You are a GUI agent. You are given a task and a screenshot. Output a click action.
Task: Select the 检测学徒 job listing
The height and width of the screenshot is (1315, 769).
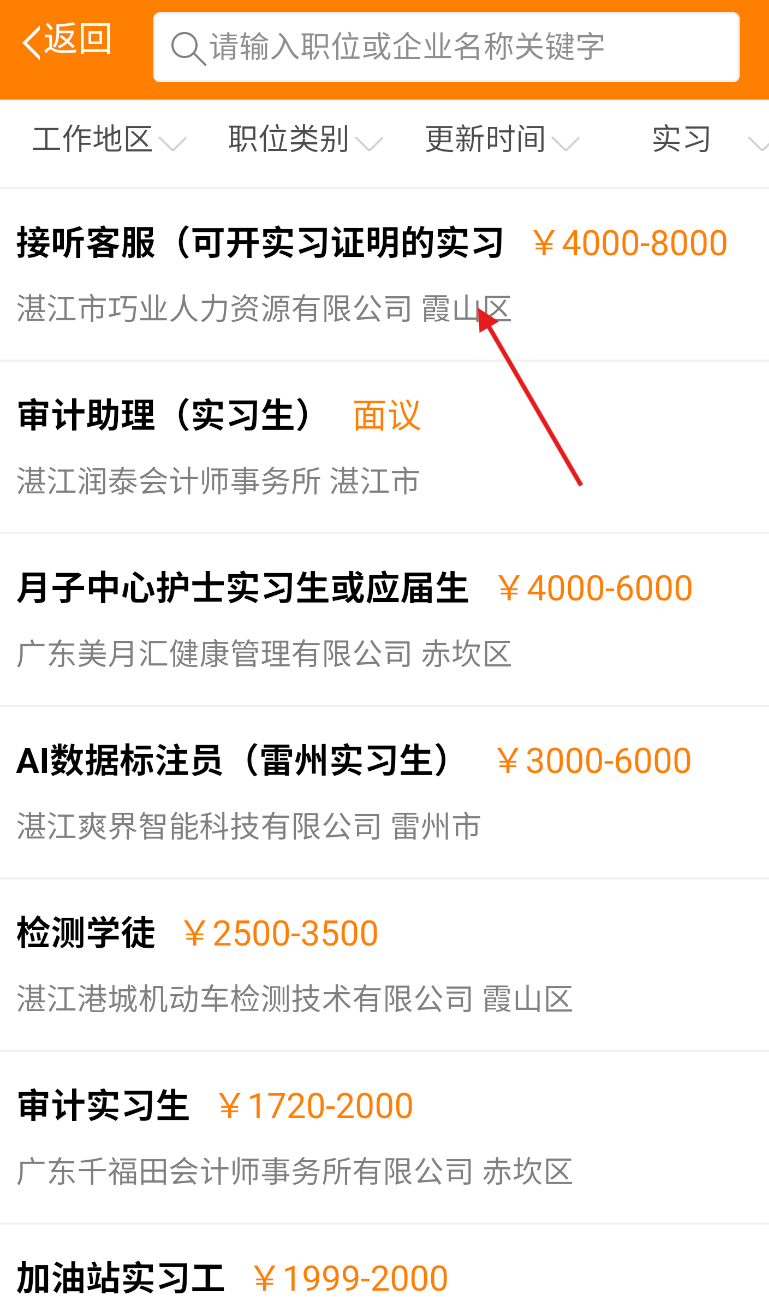click(x=384, y=965)
